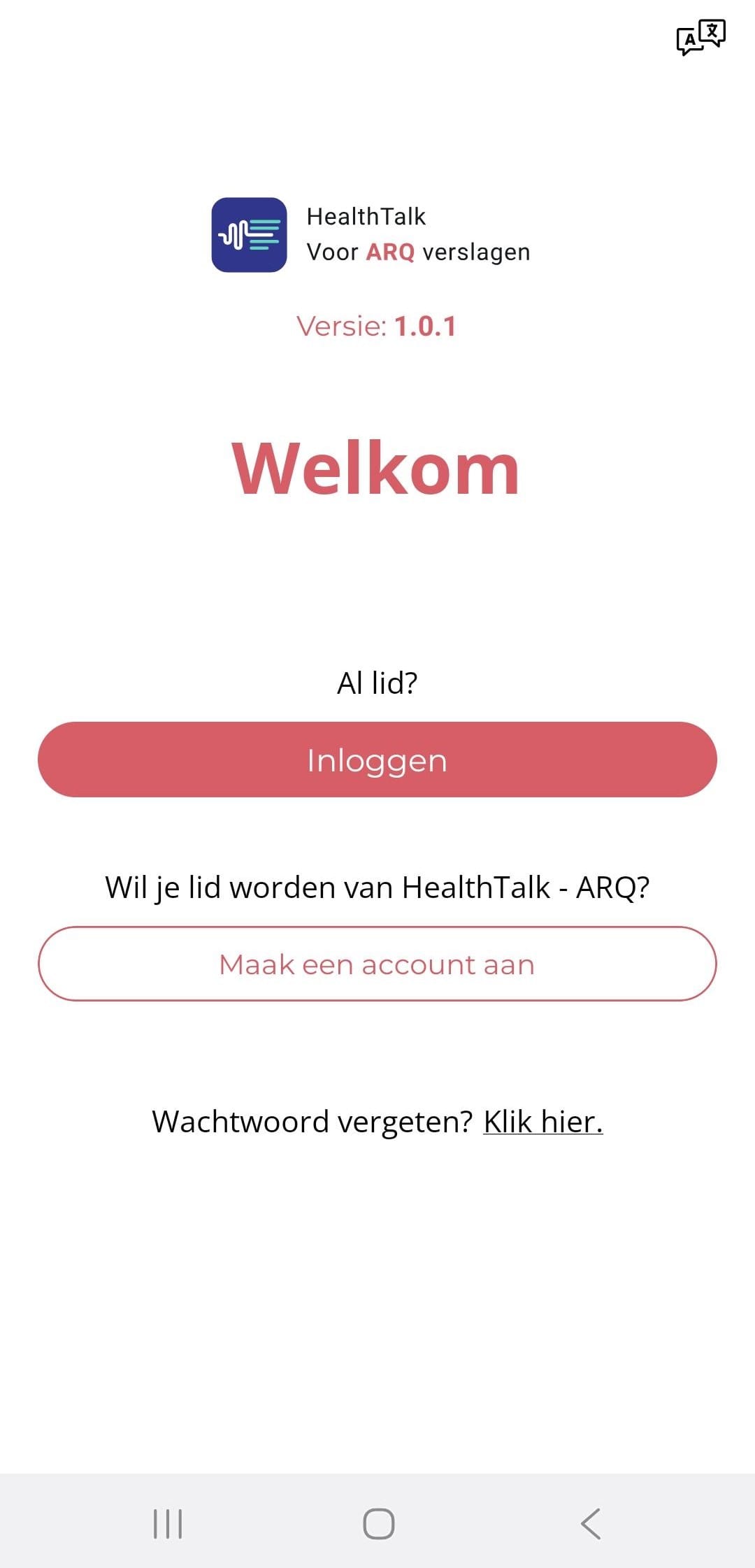The height and width of the screenshot is (1568, 755).
Task: Go back using the navigation bar
Action: coord(591,1523)
